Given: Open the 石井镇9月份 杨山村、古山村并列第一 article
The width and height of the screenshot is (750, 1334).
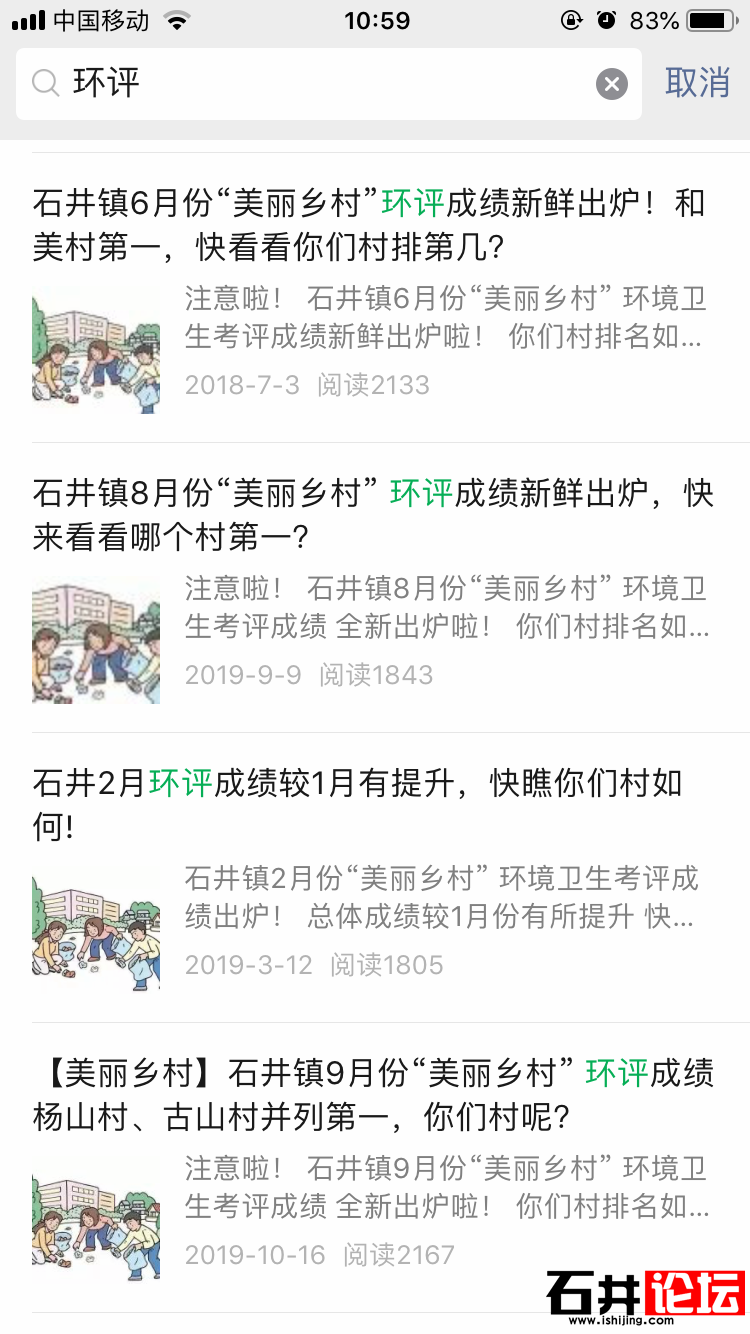Looking at the screenshot, I should click(x=370, y=1095).
